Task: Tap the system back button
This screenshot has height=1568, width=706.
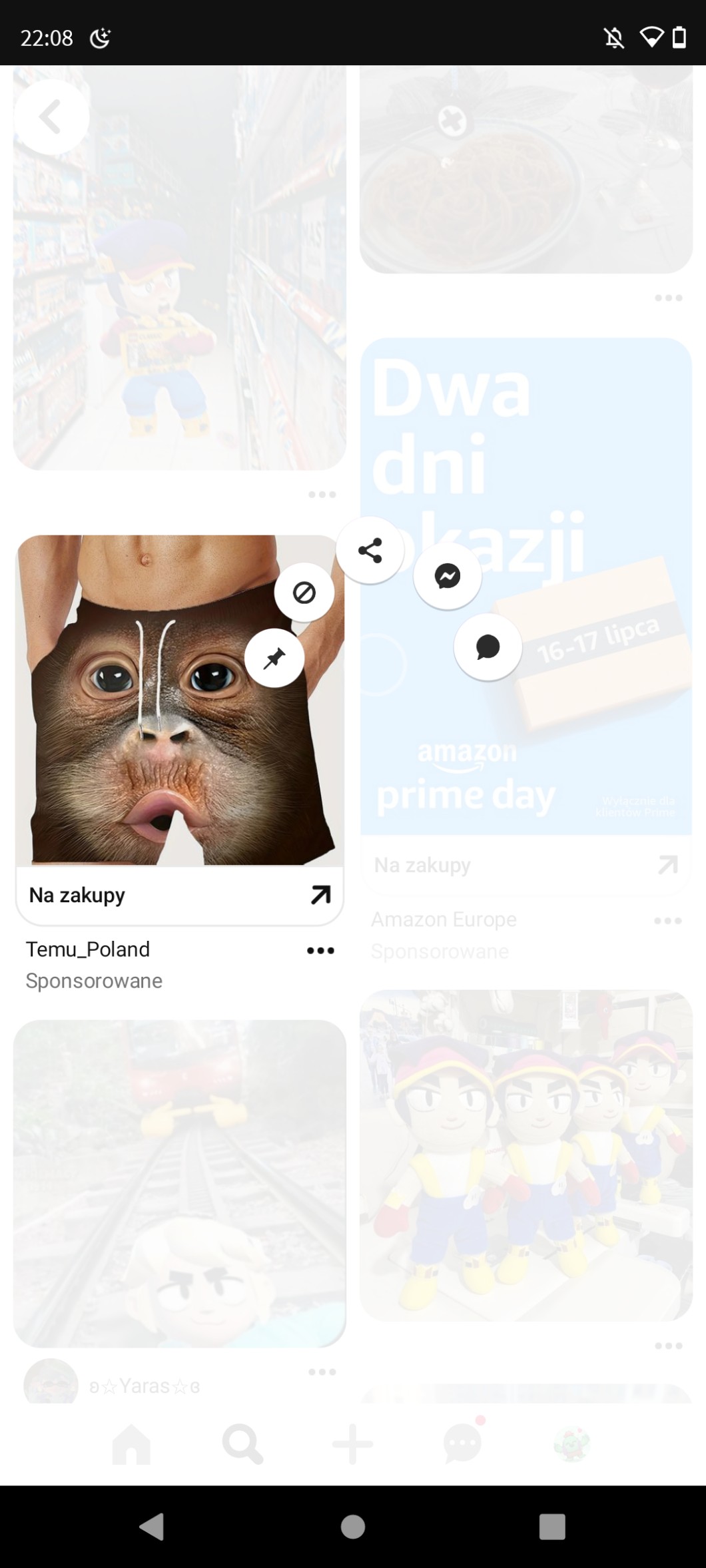Action: pos(152,1526)
